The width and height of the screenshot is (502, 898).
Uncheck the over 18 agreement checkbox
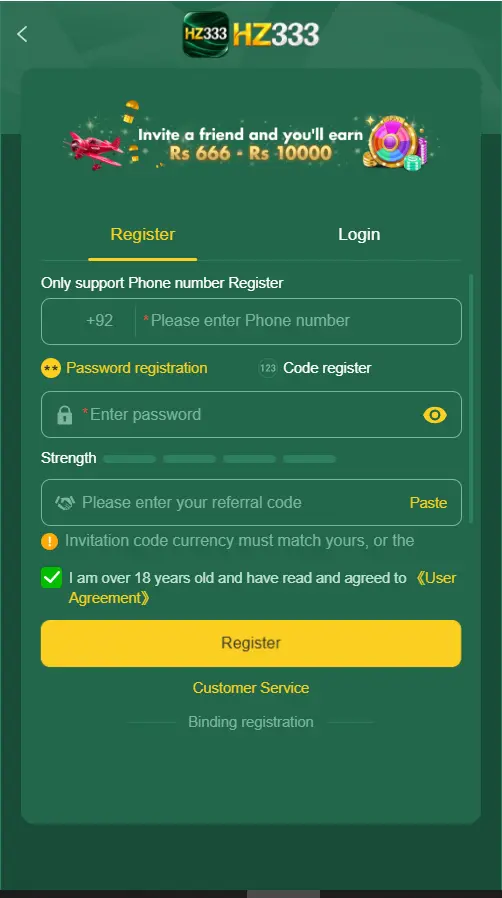(x=52, y=577)
